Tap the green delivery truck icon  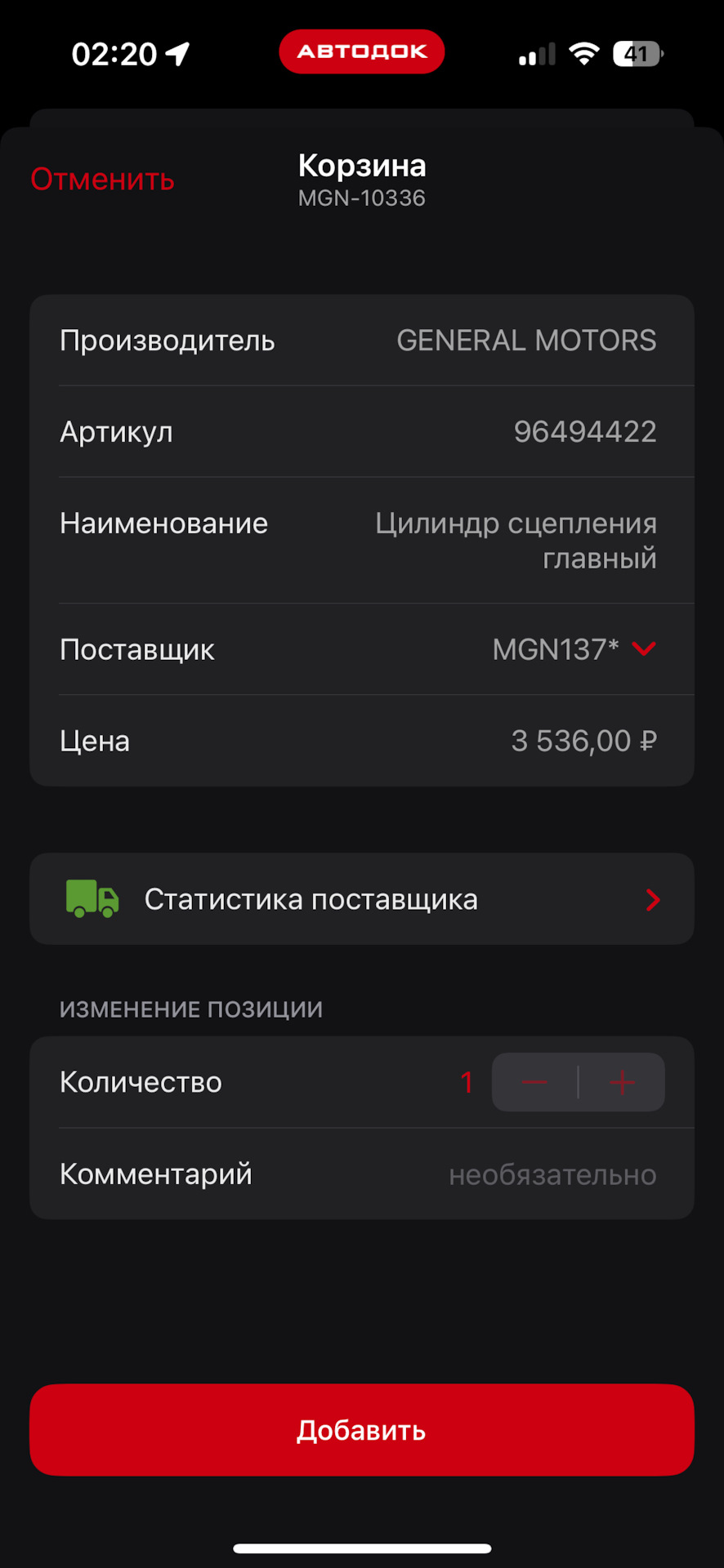(91, 898)
